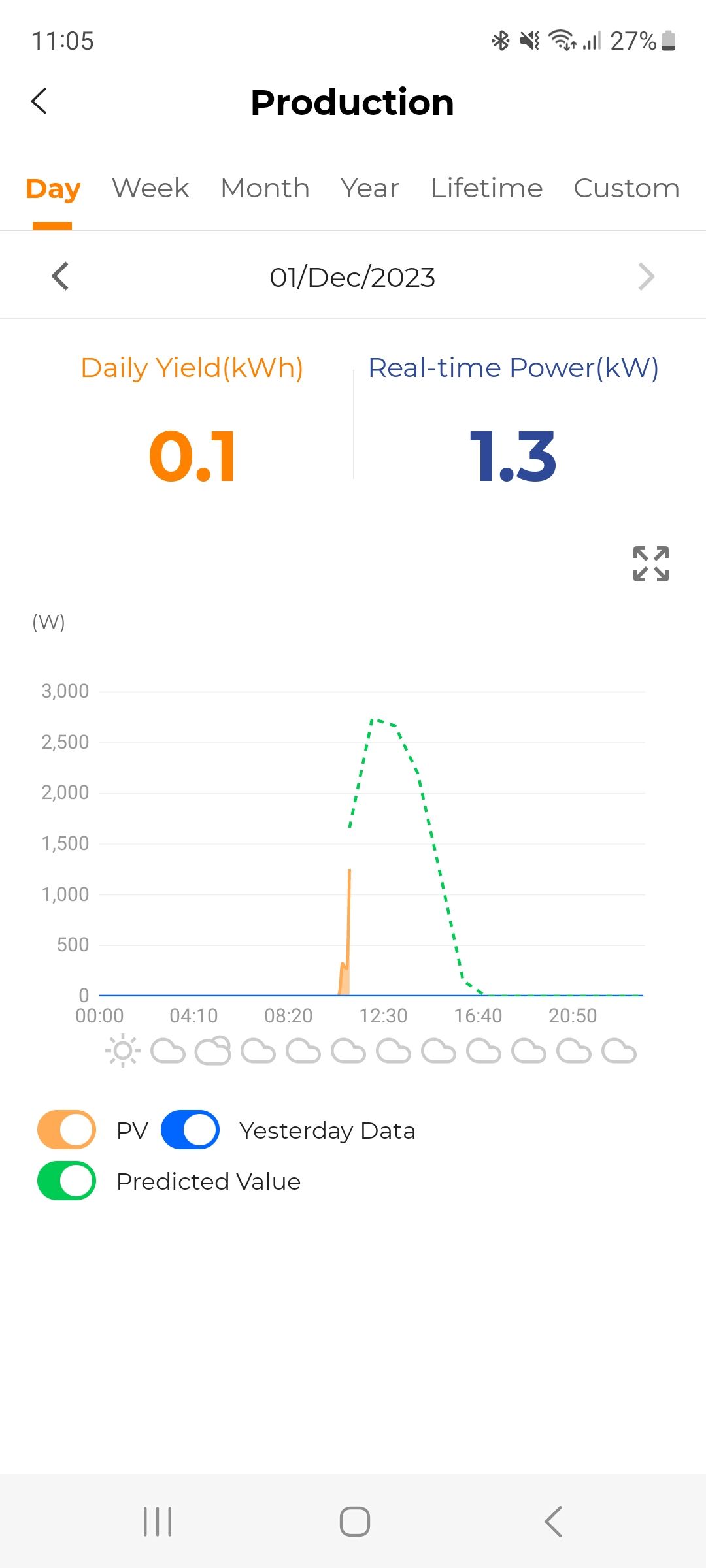Open date picker for 01/Dec/2023
Viewport: 706px width, 1568px height.
click(x=352, y=277)
